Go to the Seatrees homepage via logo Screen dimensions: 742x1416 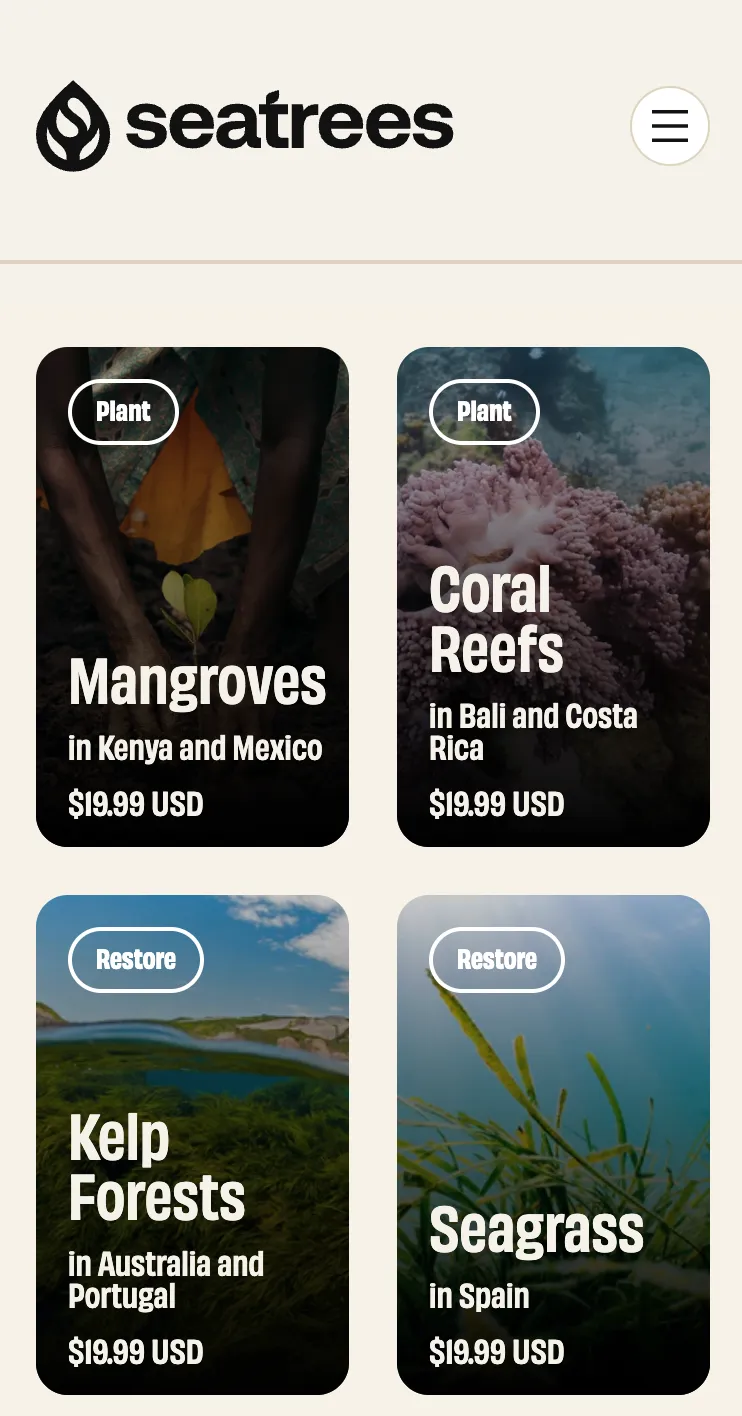pos(245,126)
